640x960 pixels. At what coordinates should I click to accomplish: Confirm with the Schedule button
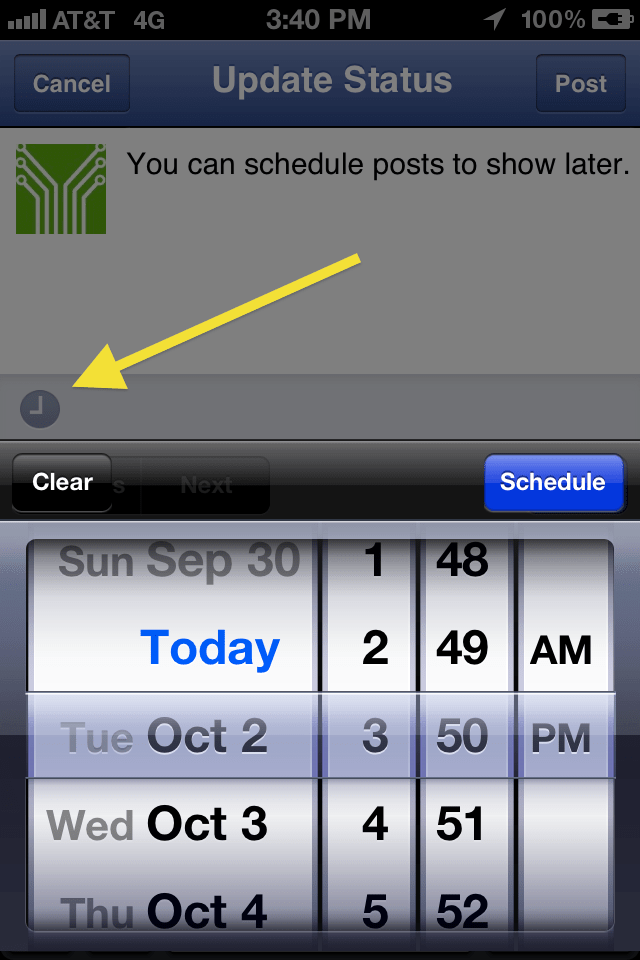pyautogui.click(x=553, y=482)
